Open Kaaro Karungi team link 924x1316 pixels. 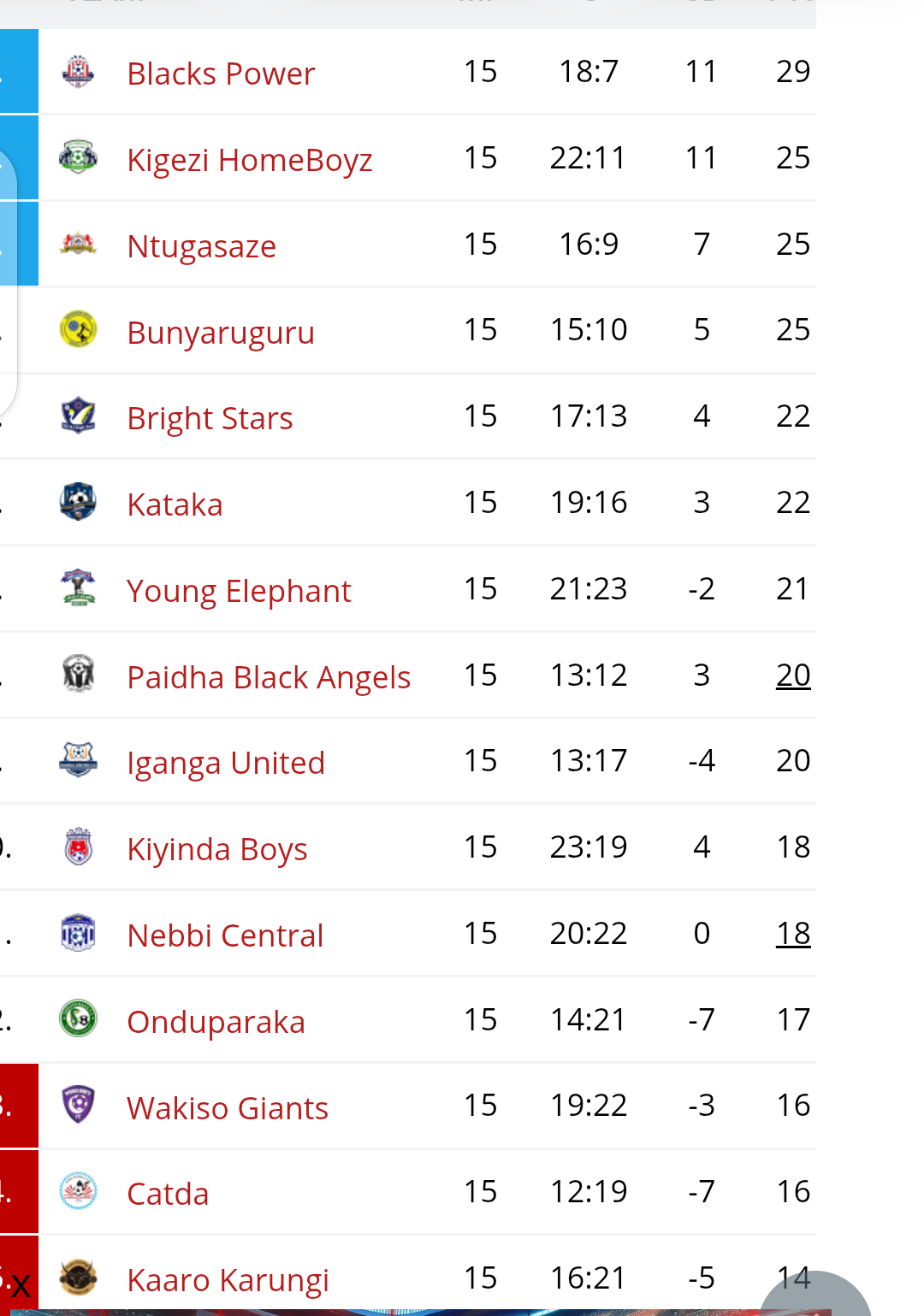[228, 1280]
